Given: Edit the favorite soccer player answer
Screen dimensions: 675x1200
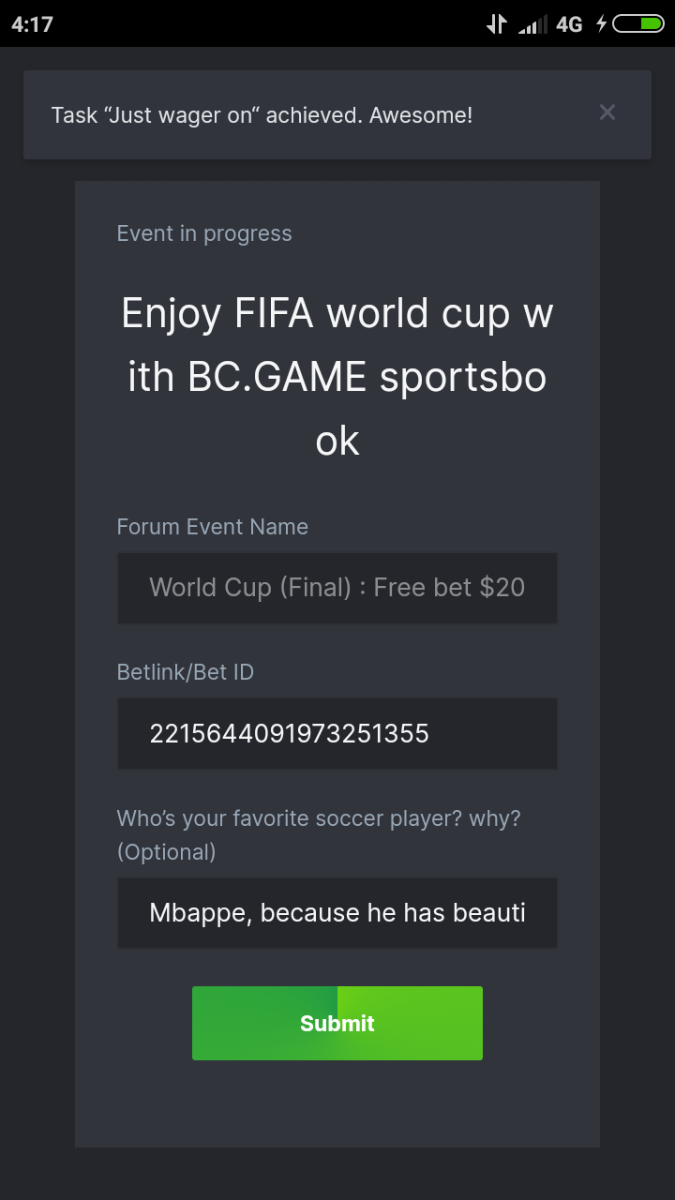Looking at the screenshot, I should (337, 913).
